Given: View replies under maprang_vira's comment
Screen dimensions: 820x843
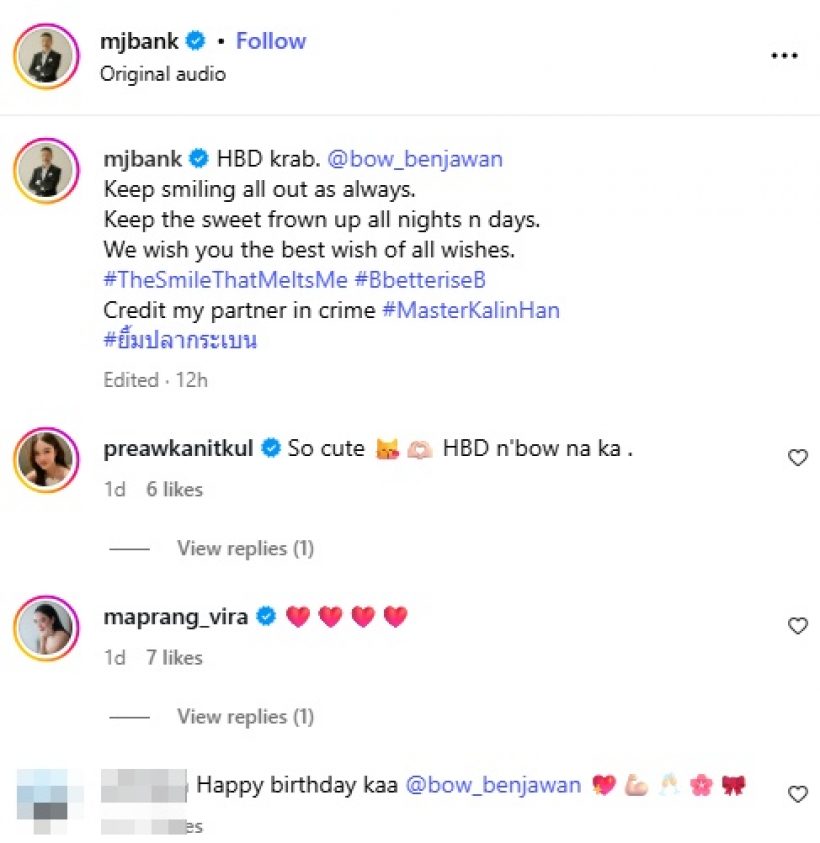Looking at the screenshot, I should [x=245, y=716].
